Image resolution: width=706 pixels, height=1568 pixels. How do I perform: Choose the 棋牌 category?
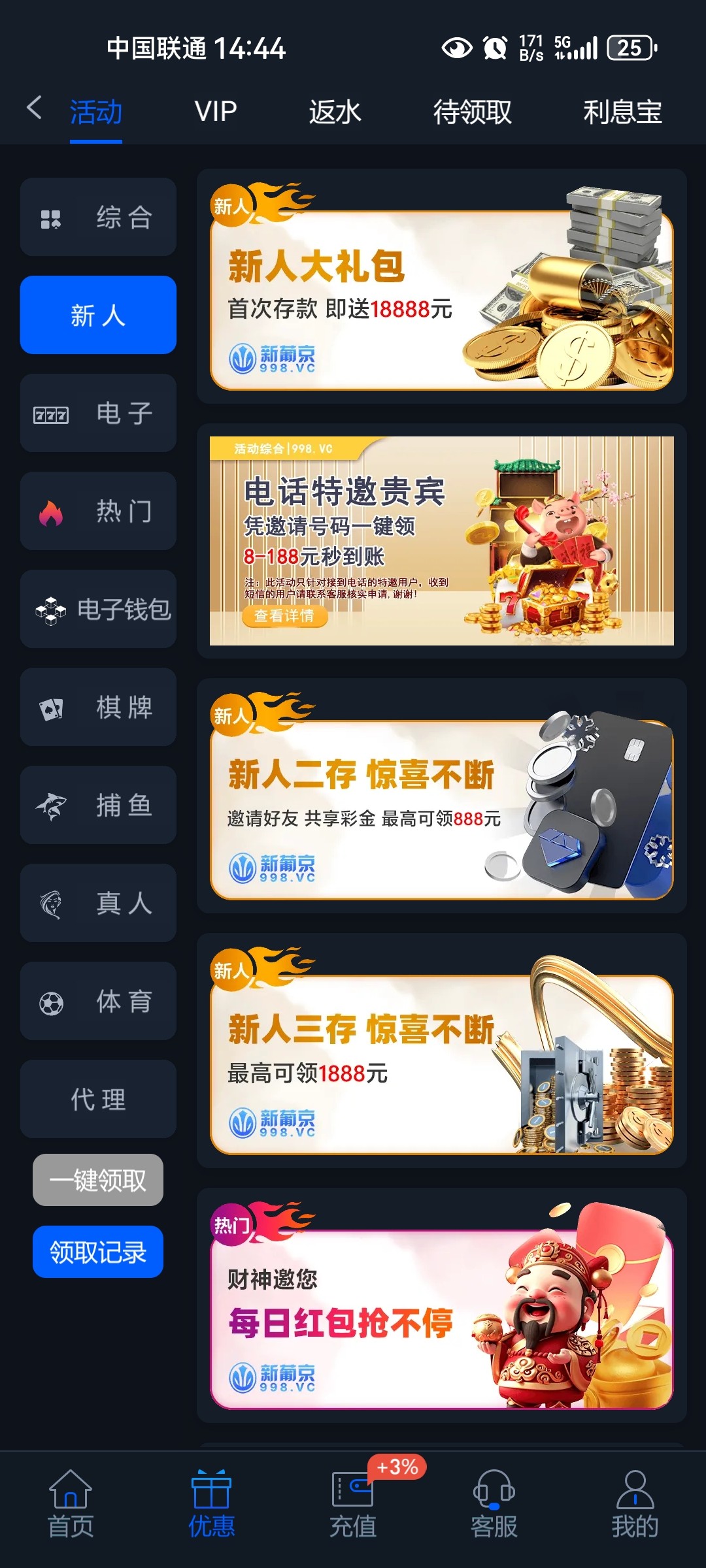pos(98,707)
